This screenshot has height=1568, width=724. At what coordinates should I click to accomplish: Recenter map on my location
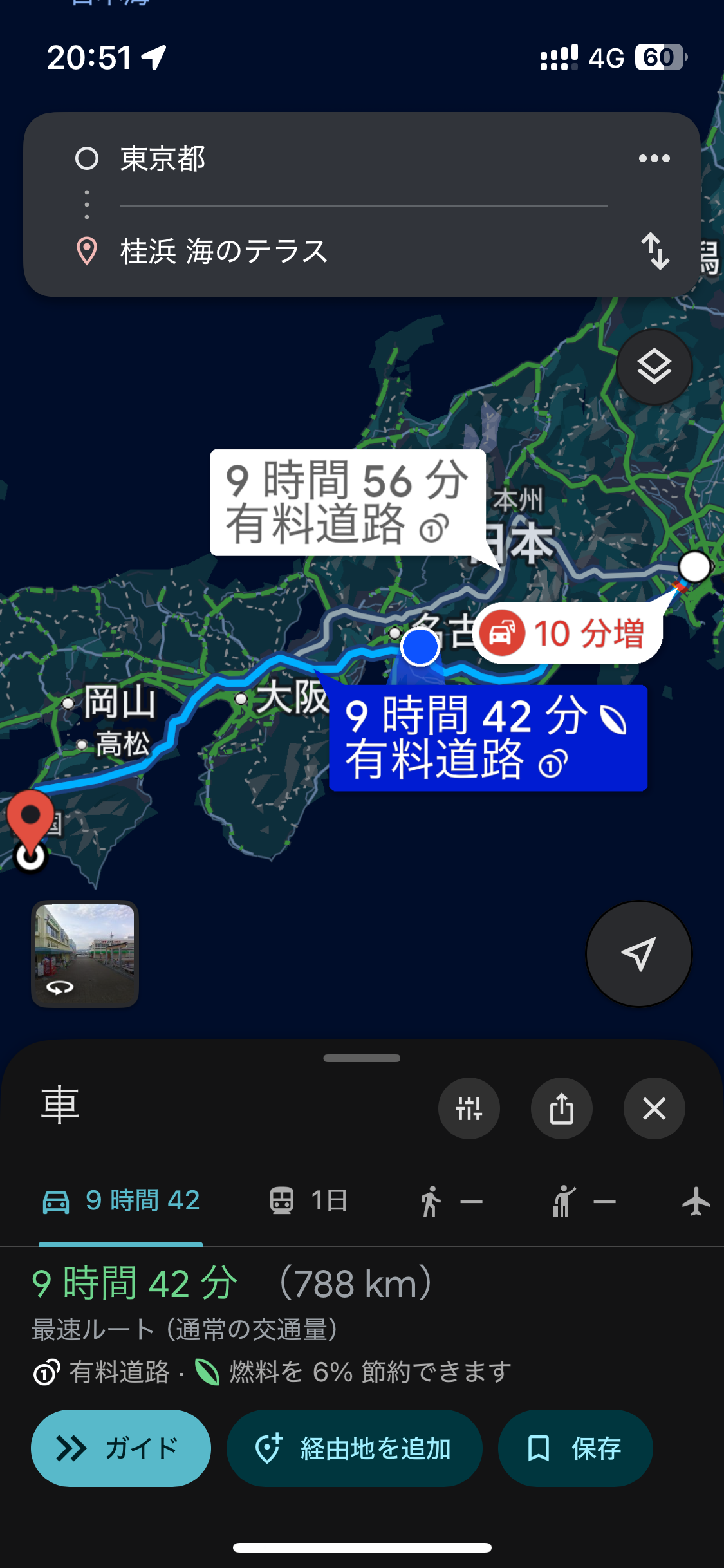tap(638, 953)
